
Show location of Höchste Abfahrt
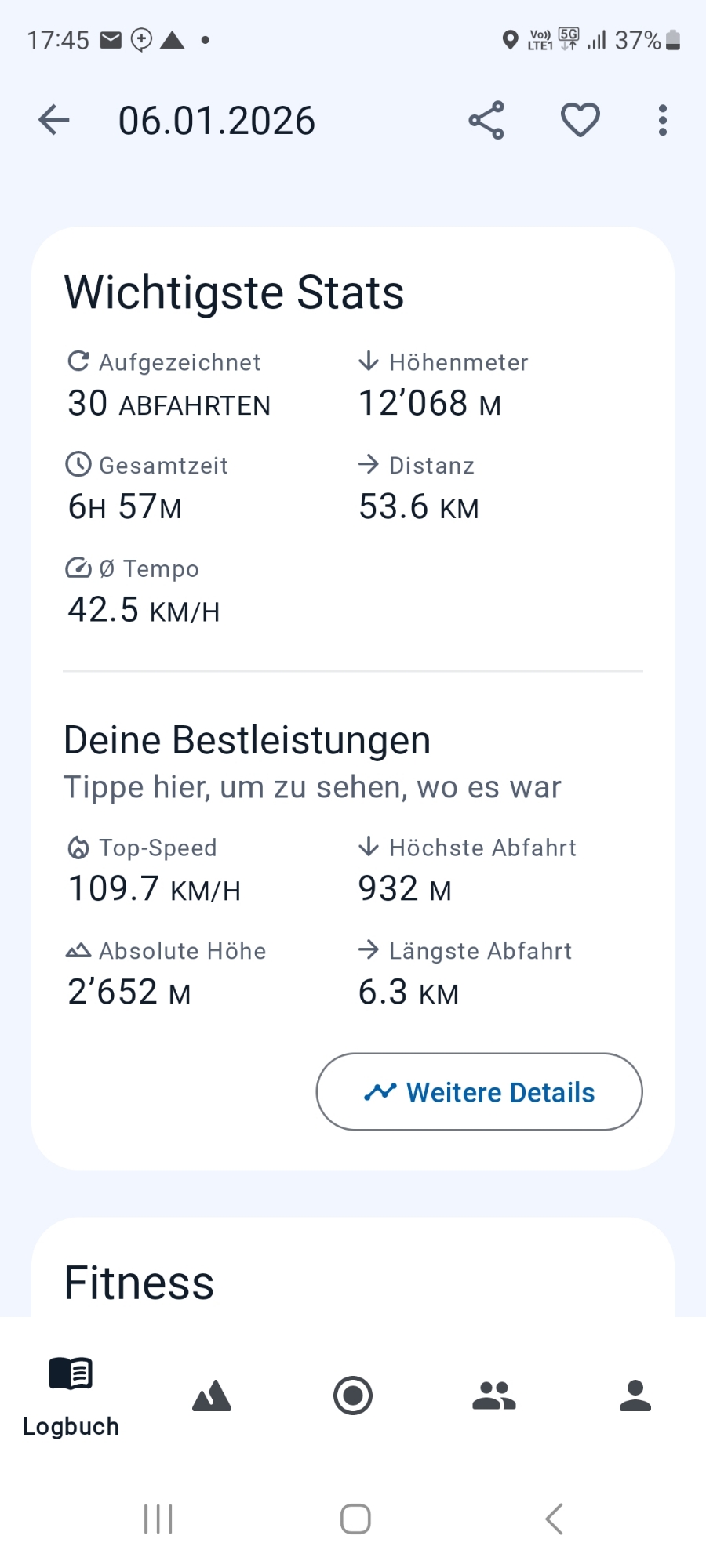point(467,872)
